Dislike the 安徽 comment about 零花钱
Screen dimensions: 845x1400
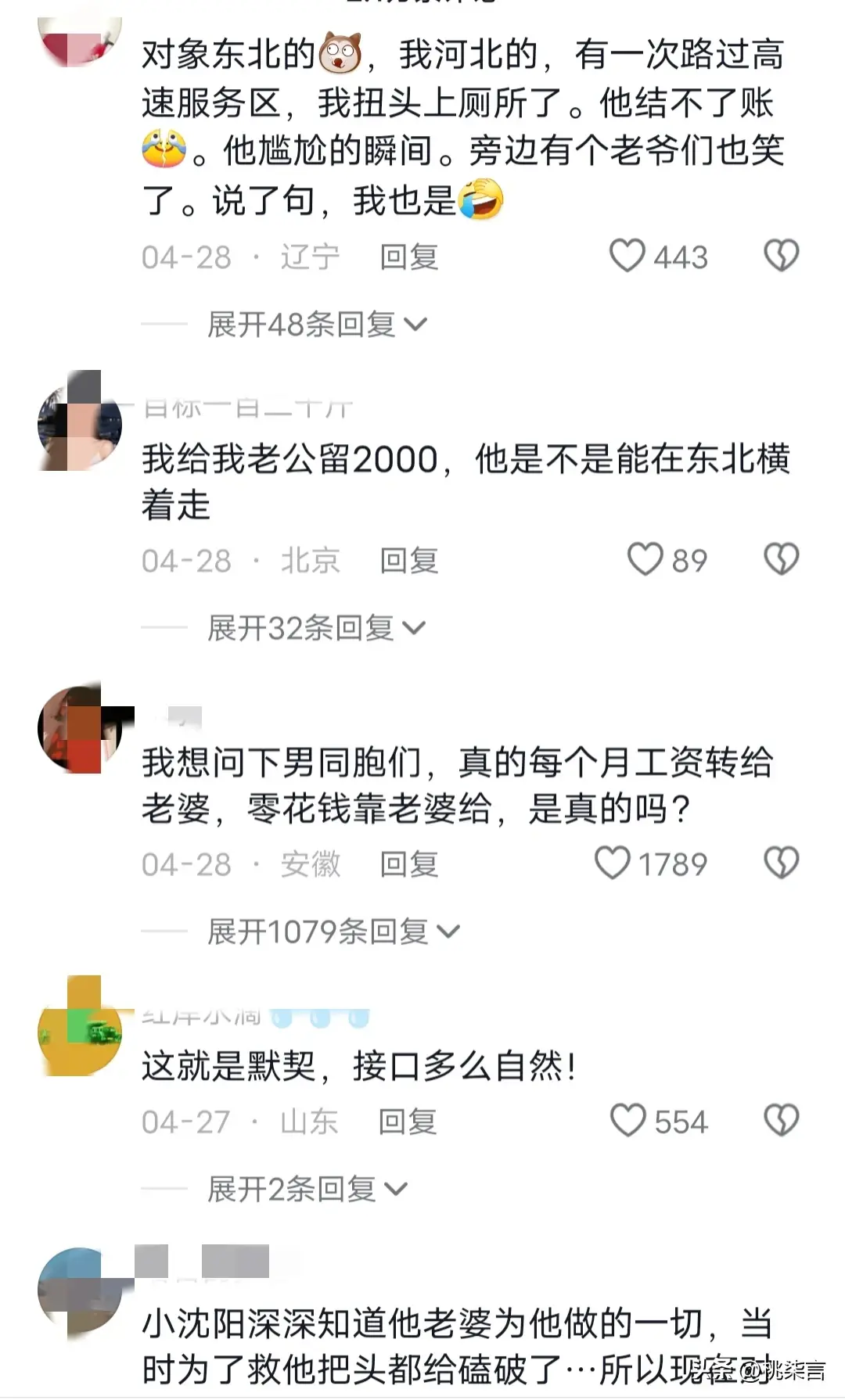(x=781, y=863)
